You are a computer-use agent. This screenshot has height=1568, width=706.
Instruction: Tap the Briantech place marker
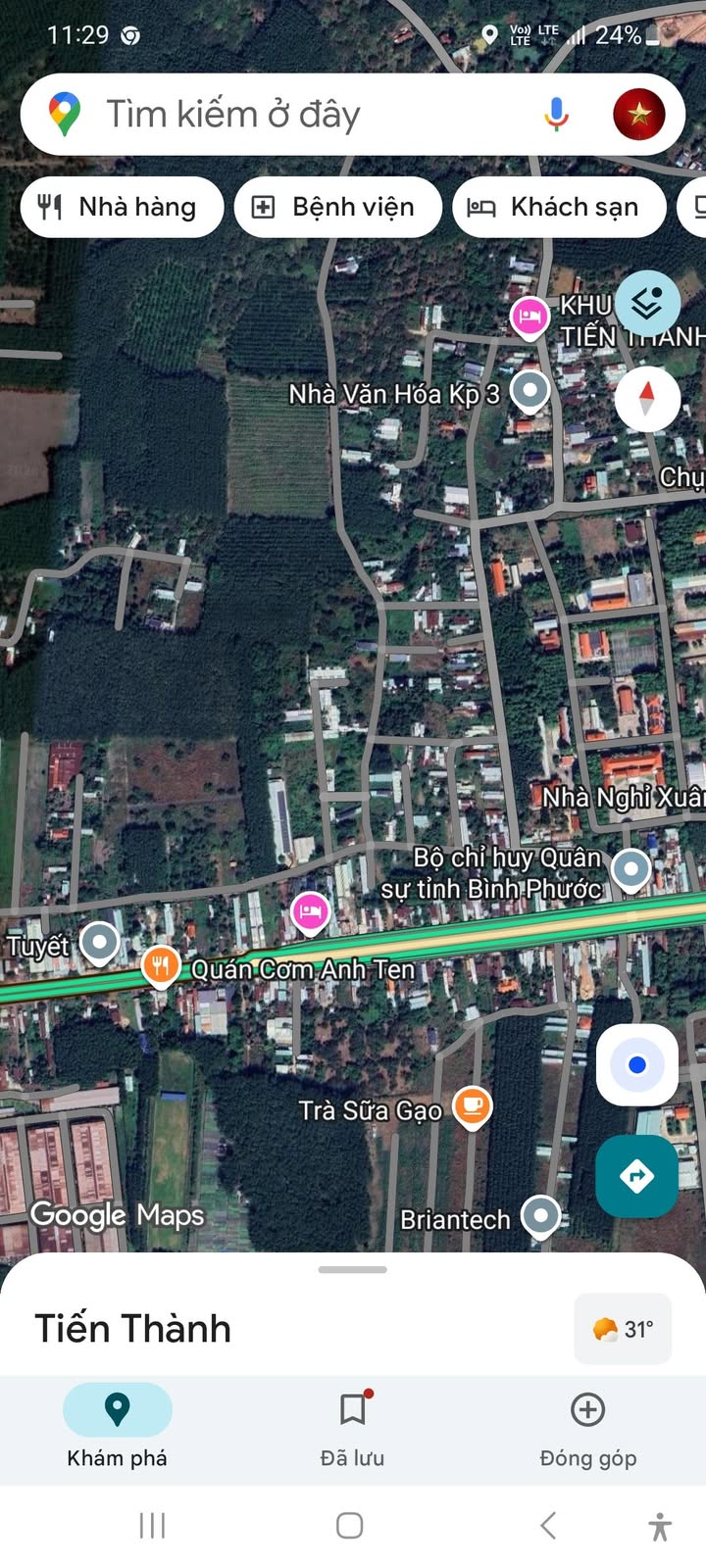(540, 1215)
